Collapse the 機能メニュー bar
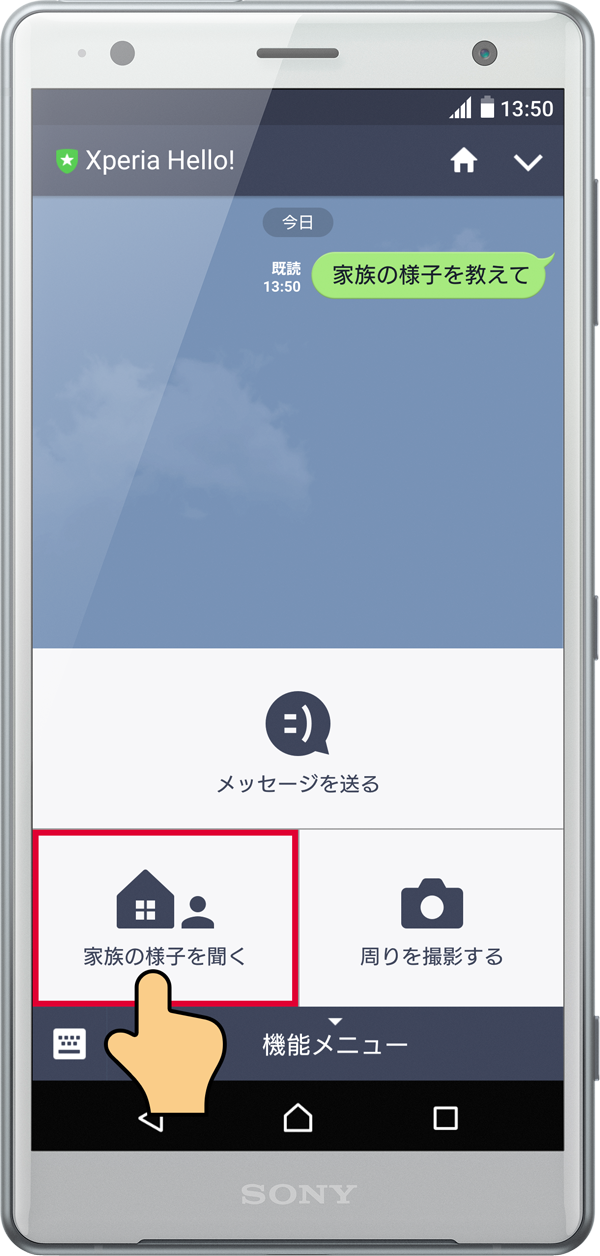 pos(335,1043)
